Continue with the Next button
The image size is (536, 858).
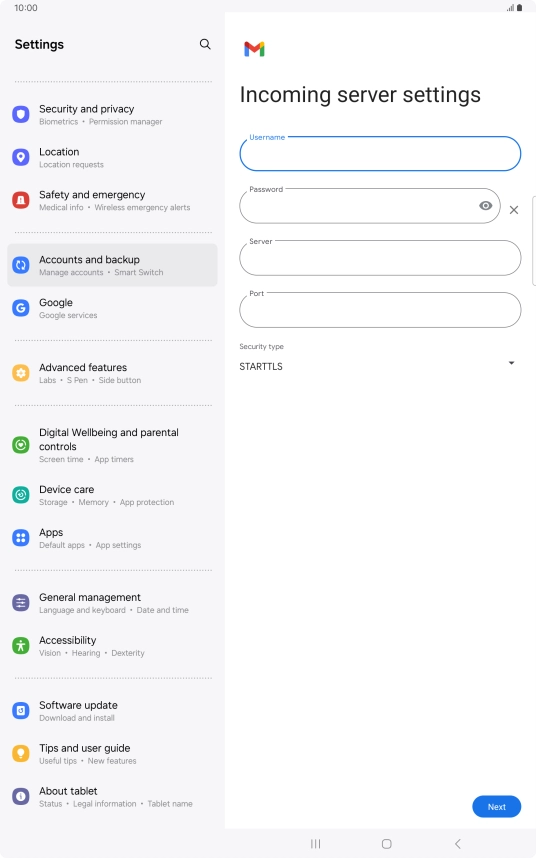tap(497, 807)
